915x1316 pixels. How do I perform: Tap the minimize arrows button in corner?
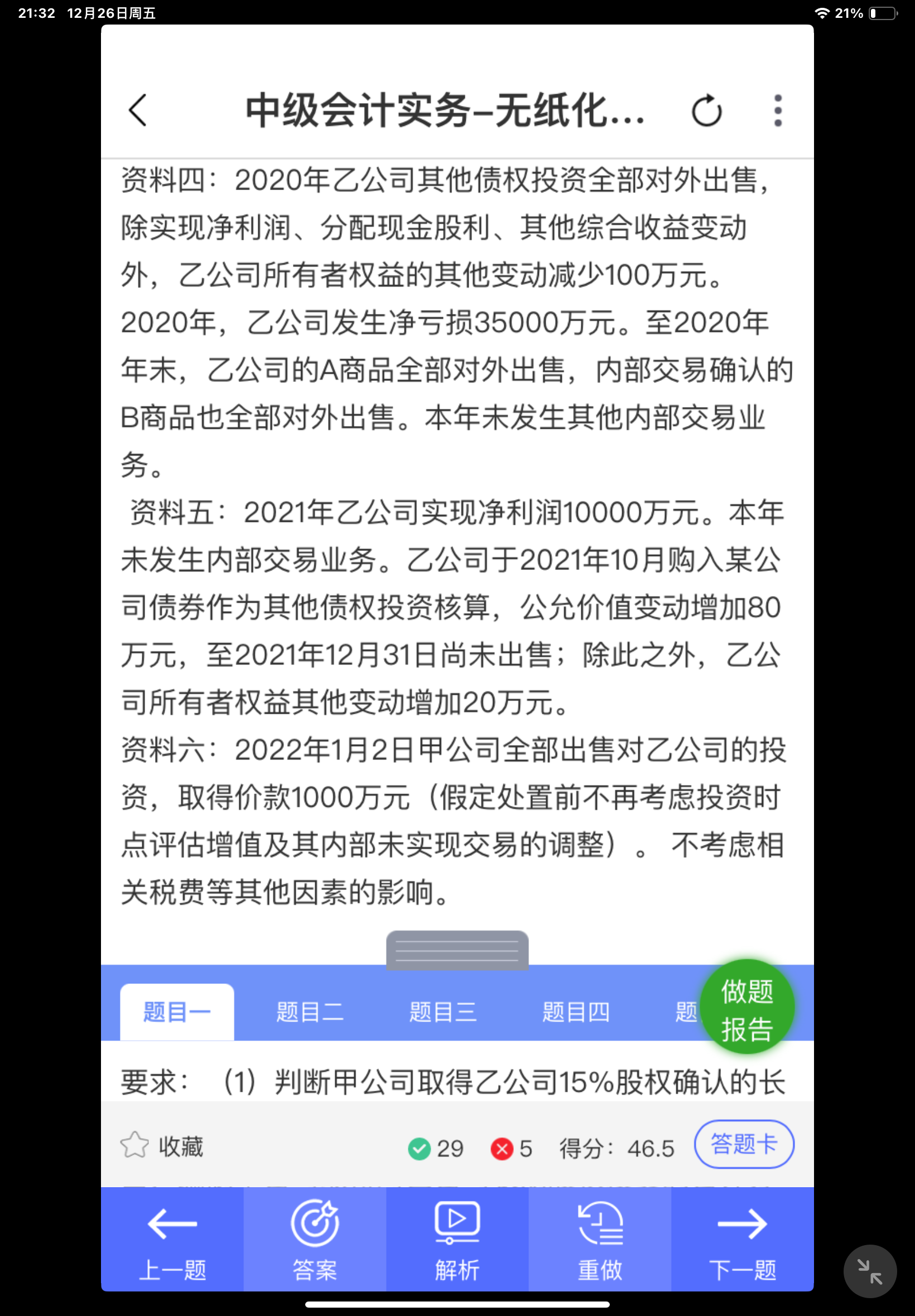tap(869, 1271)
